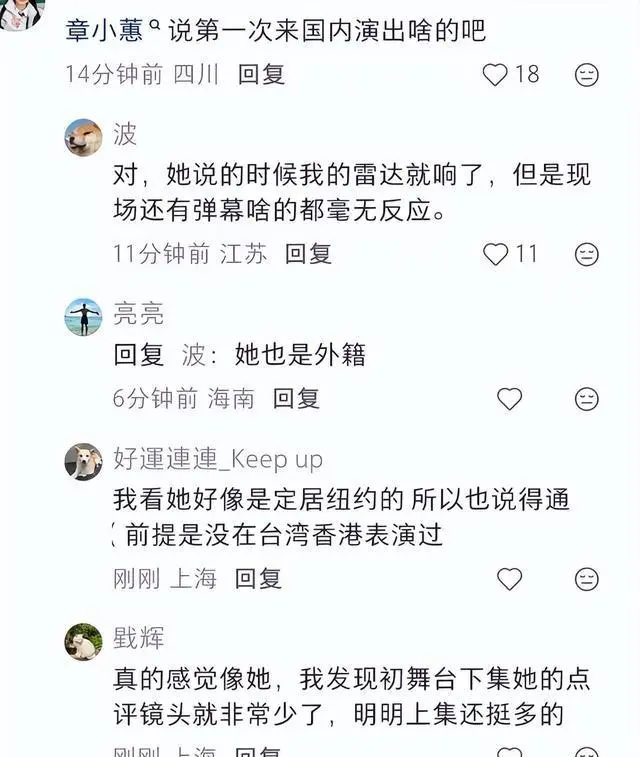640x757 pixels.
Task: Tap the face icon on 波's comment
Action: pyautogui.click(x=587, y=254)
